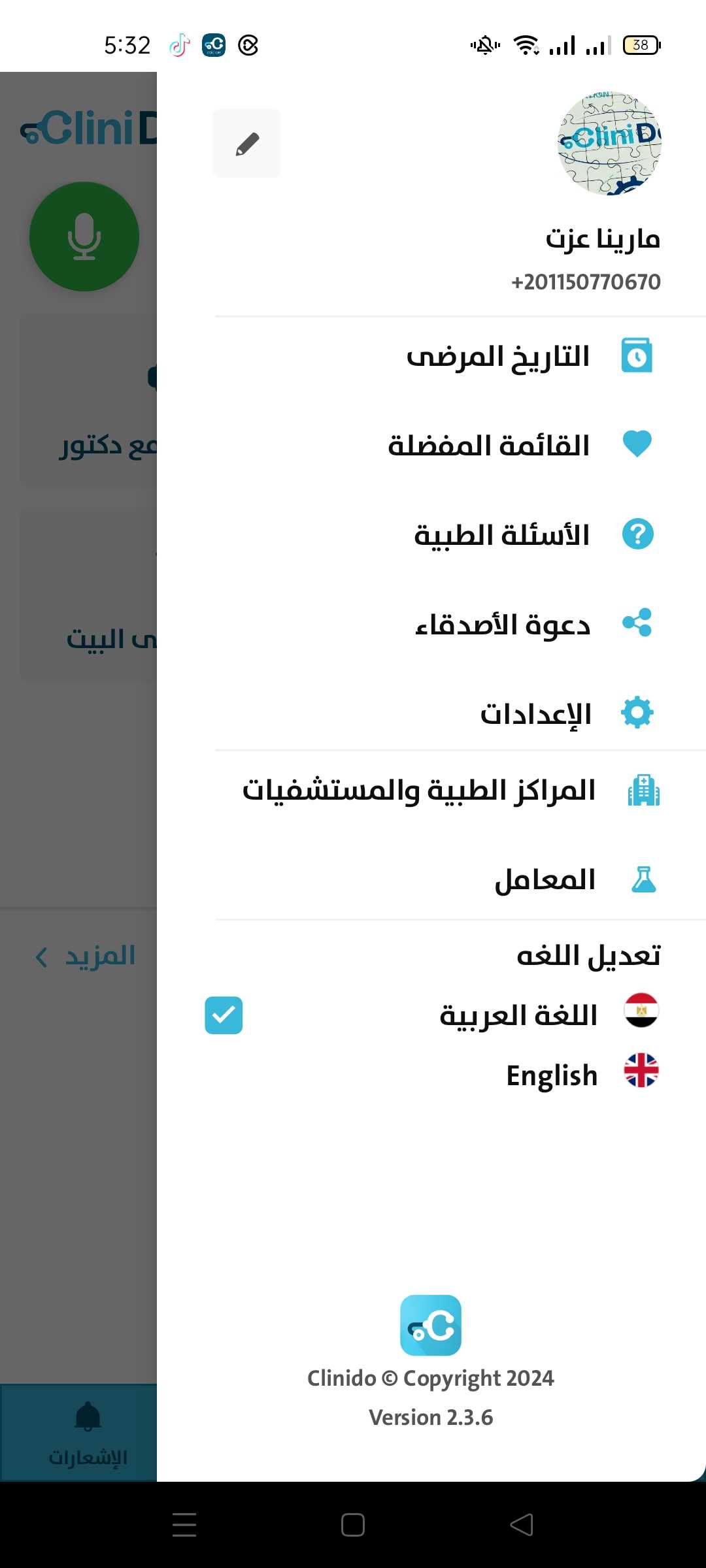
Task: Uncheck the Arabic language checkbox
Action: pos(225,1015)
